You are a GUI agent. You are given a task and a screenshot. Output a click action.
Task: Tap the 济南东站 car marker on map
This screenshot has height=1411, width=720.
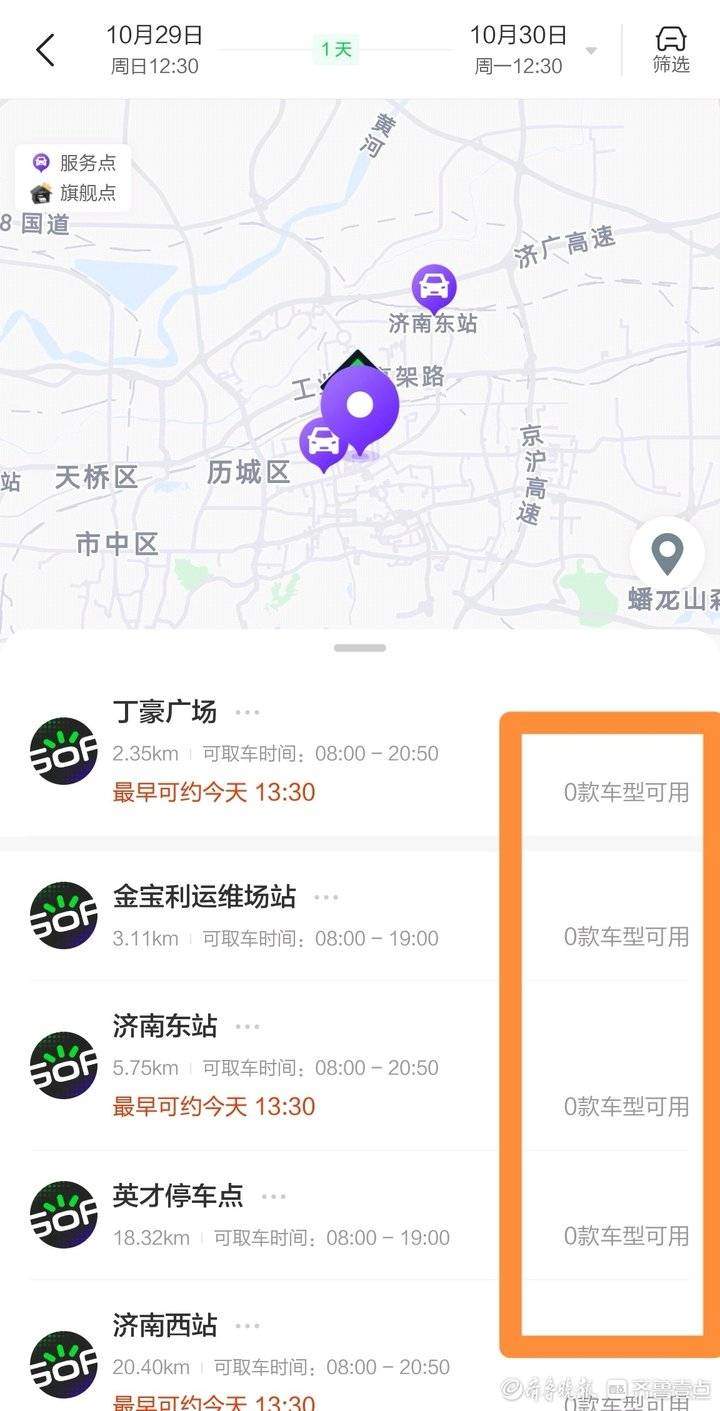434,288
